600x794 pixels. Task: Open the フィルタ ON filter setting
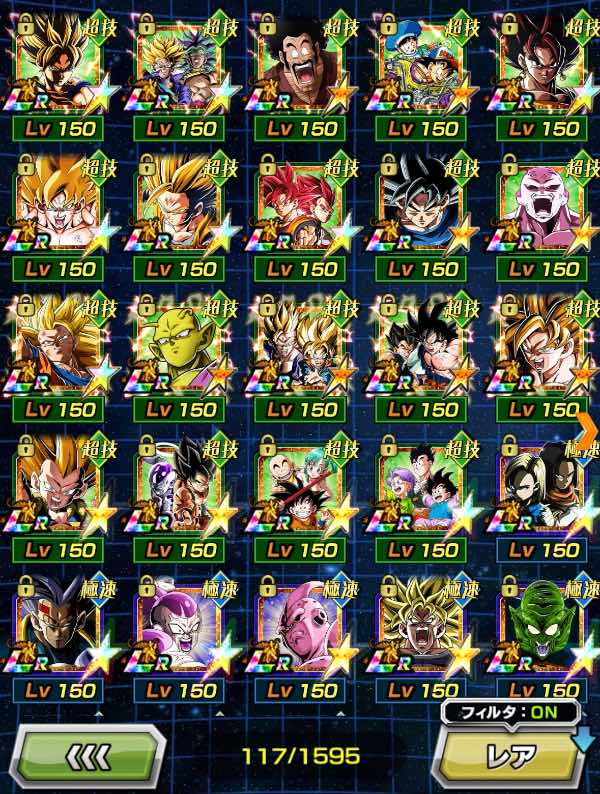[512, 713]
